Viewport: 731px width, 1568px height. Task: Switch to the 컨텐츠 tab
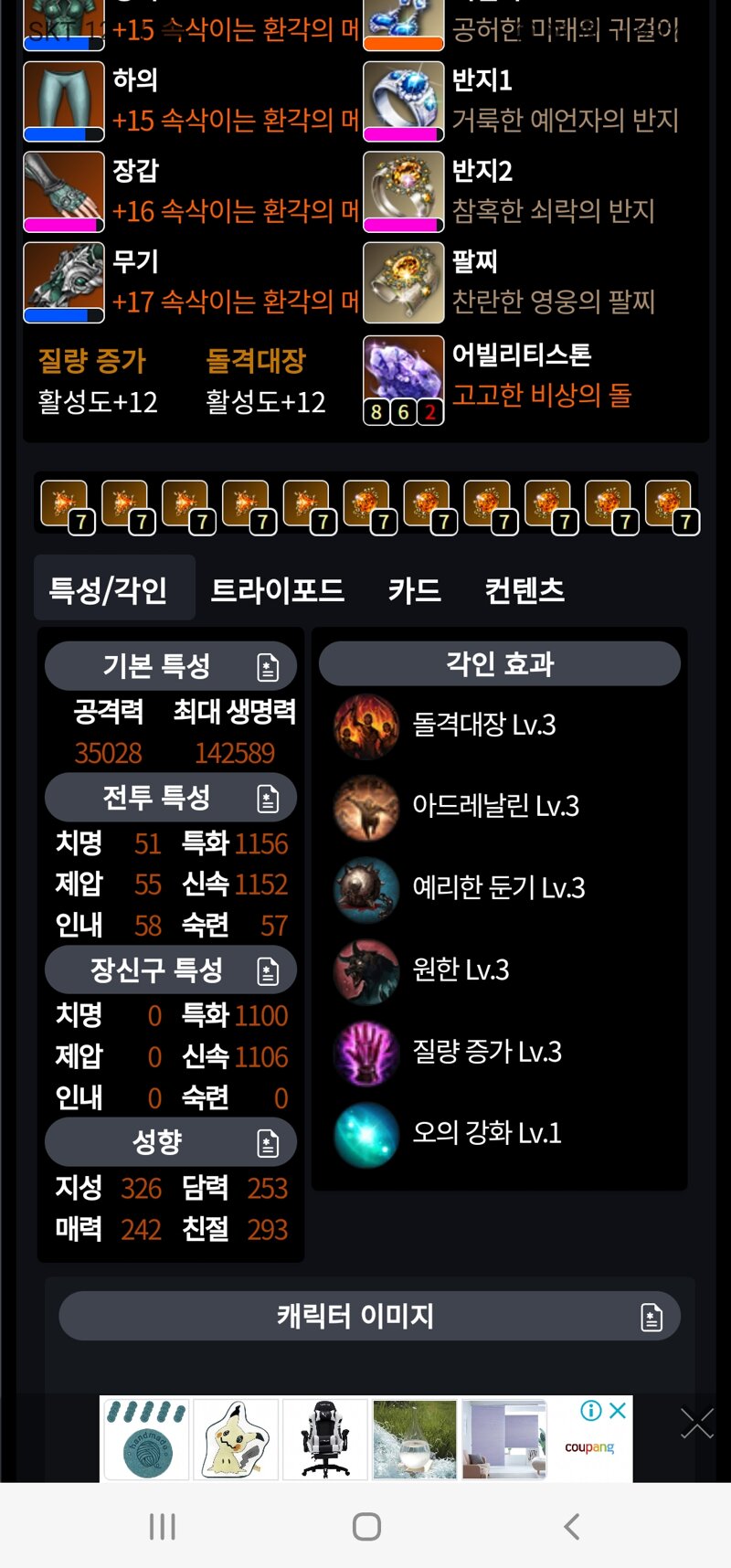524,590
